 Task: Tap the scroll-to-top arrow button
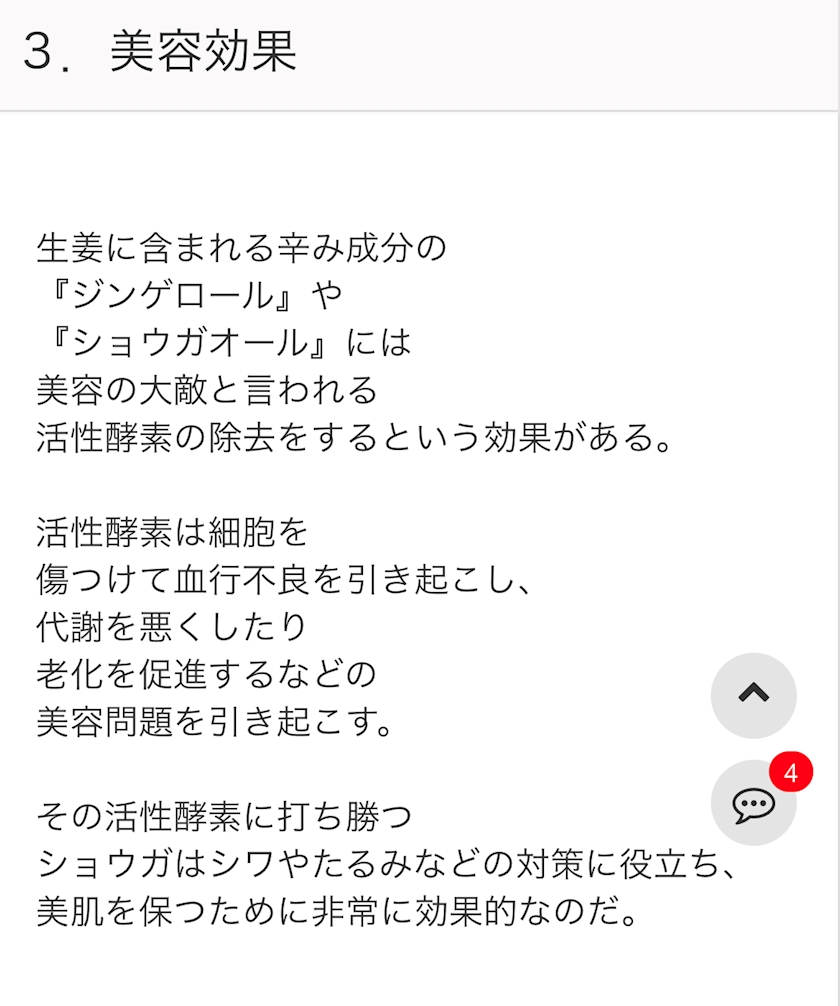click(x=753, y=695)
